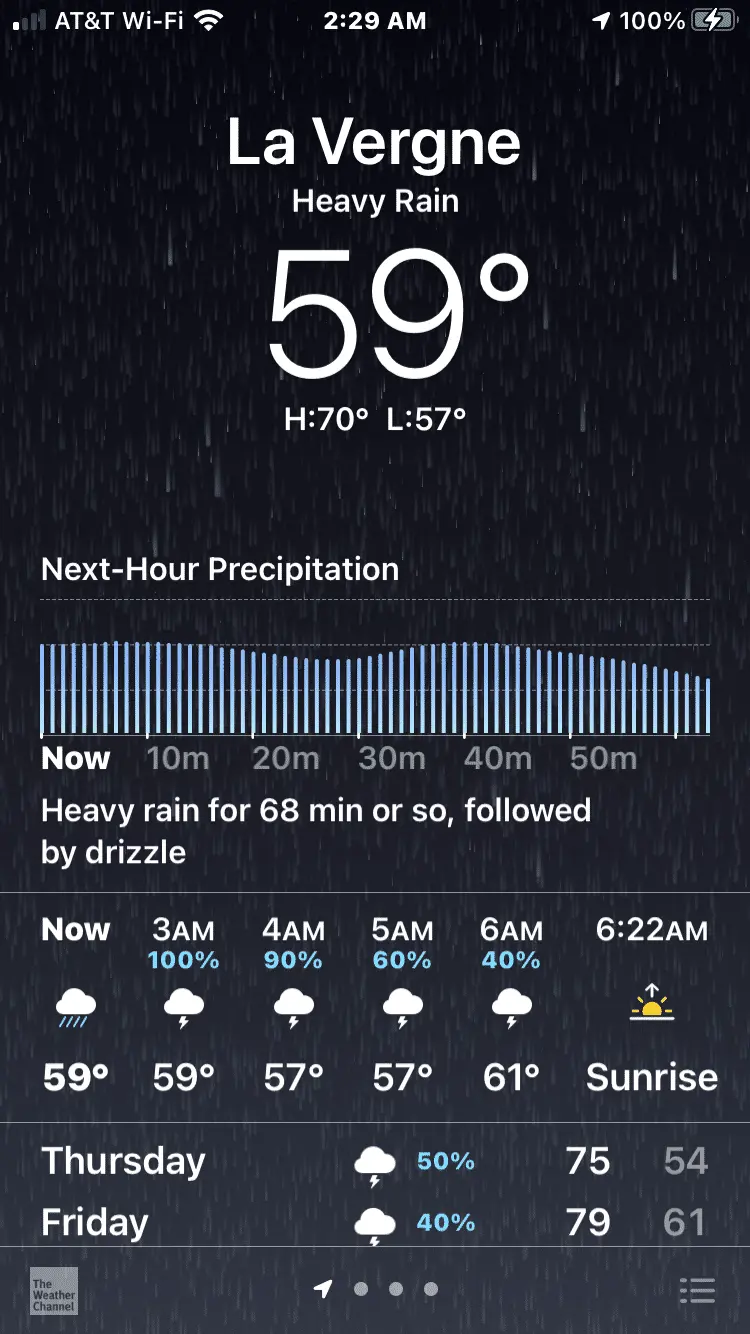
Task: Open the city list icon
Action: click(697, 1290)
